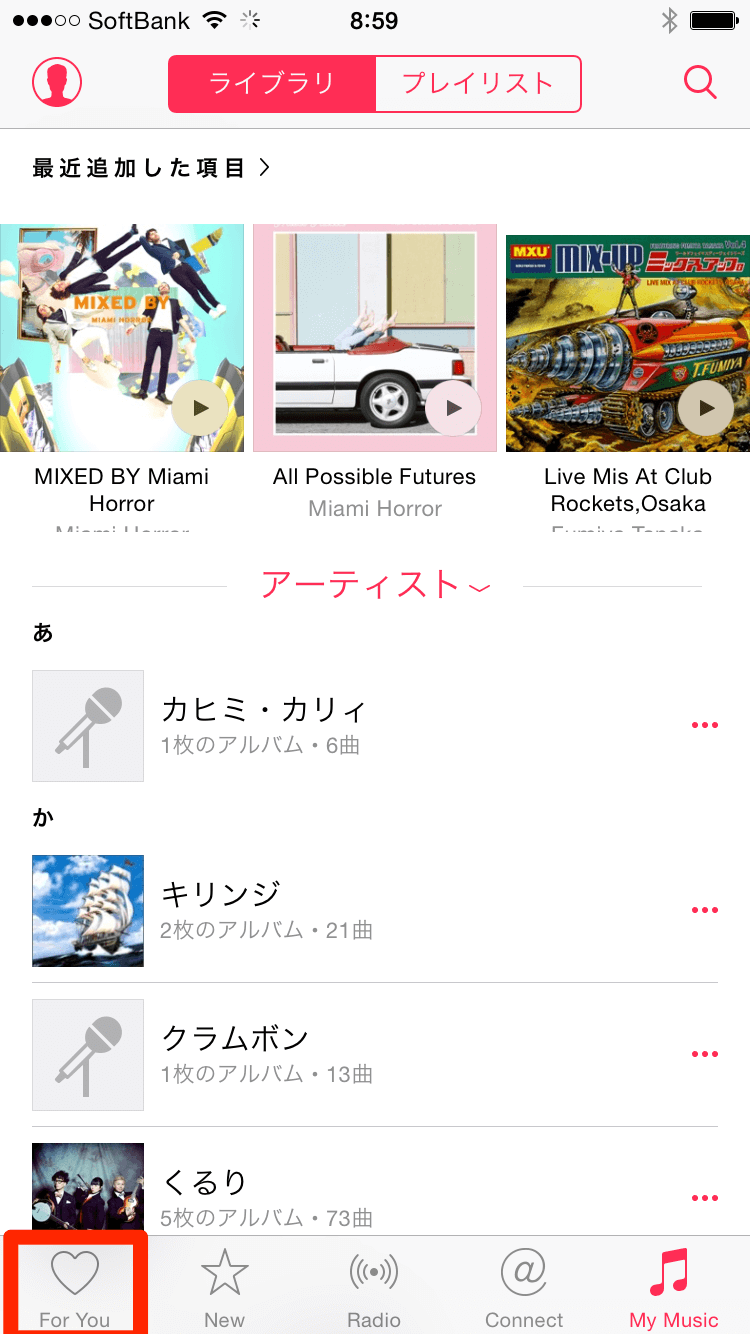Open artist クラムボン
The height and width of the screenshot is (1334, 750).
pyautogui.click(x=235, y=1039)
